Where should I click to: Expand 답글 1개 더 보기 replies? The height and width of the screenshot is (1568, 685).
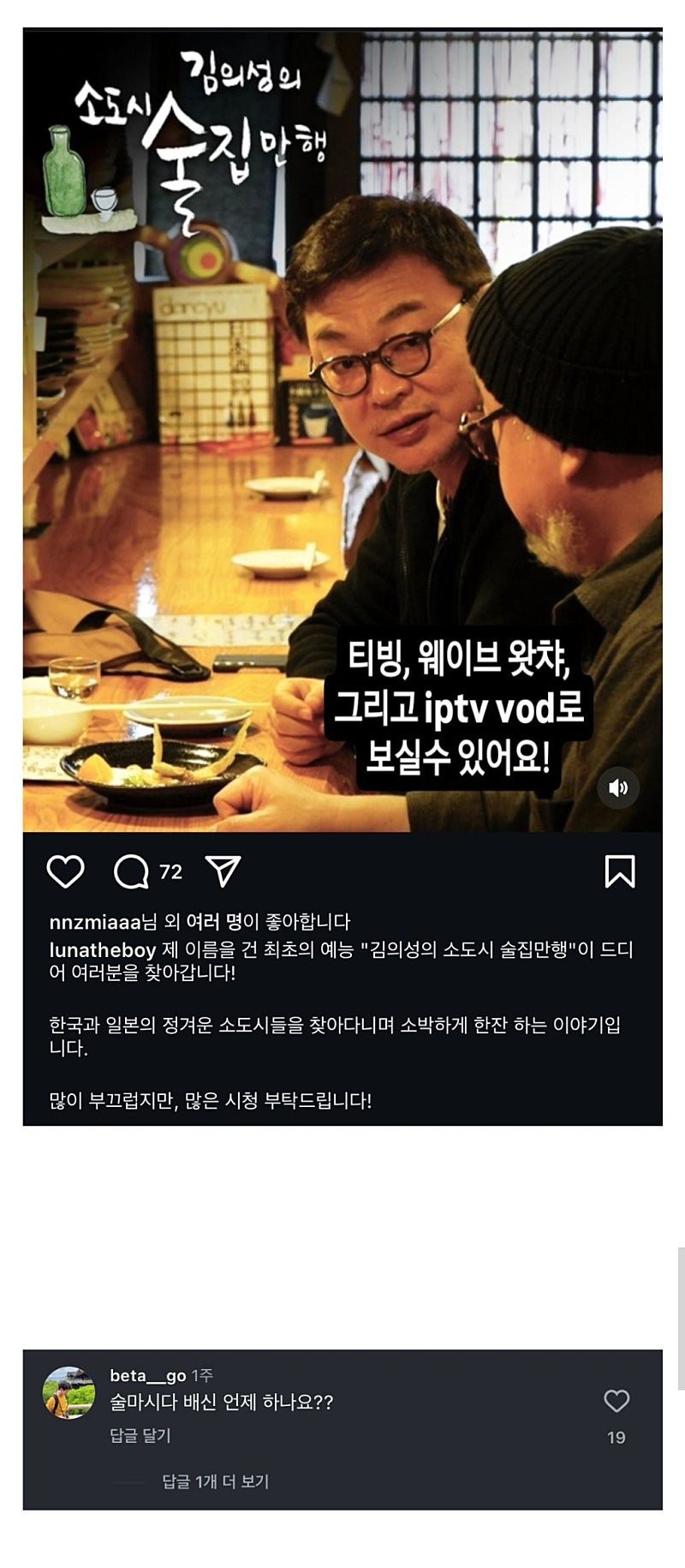coord(216,1481)
